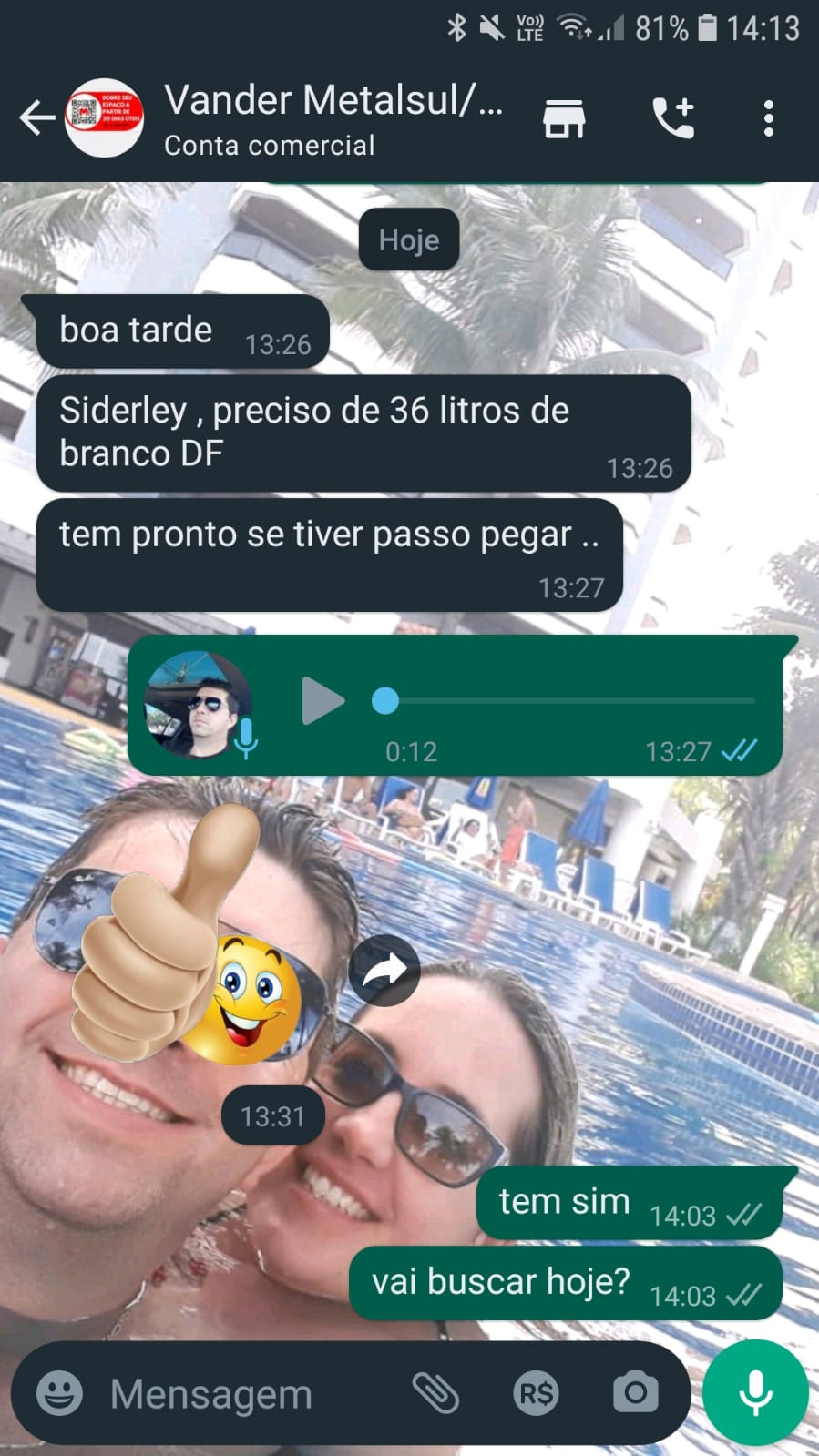Open the business catalog storefront icon
The width and height of the screenshot is (819, 1456).
click(564, 118)
